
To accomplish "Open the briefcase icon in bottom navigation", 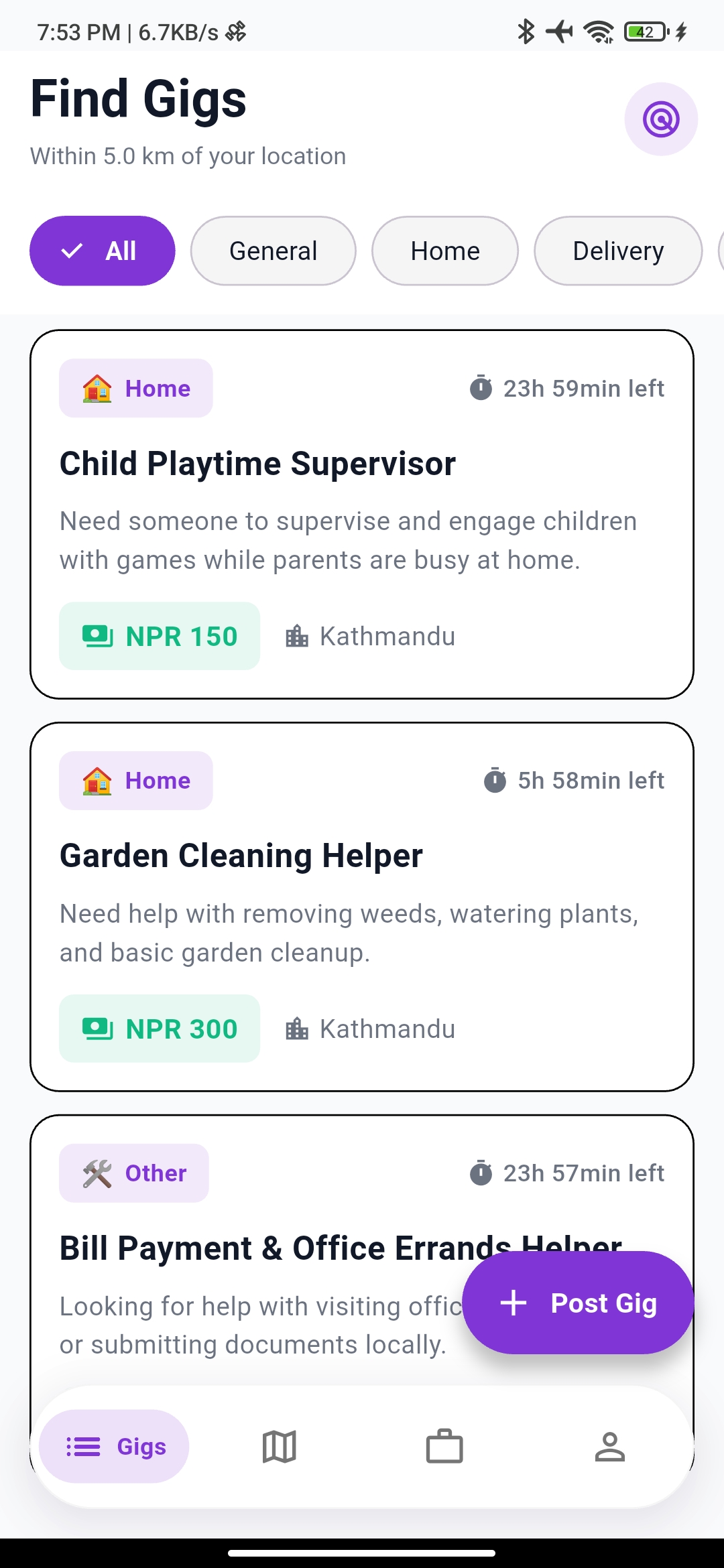I will [444, 1447].
